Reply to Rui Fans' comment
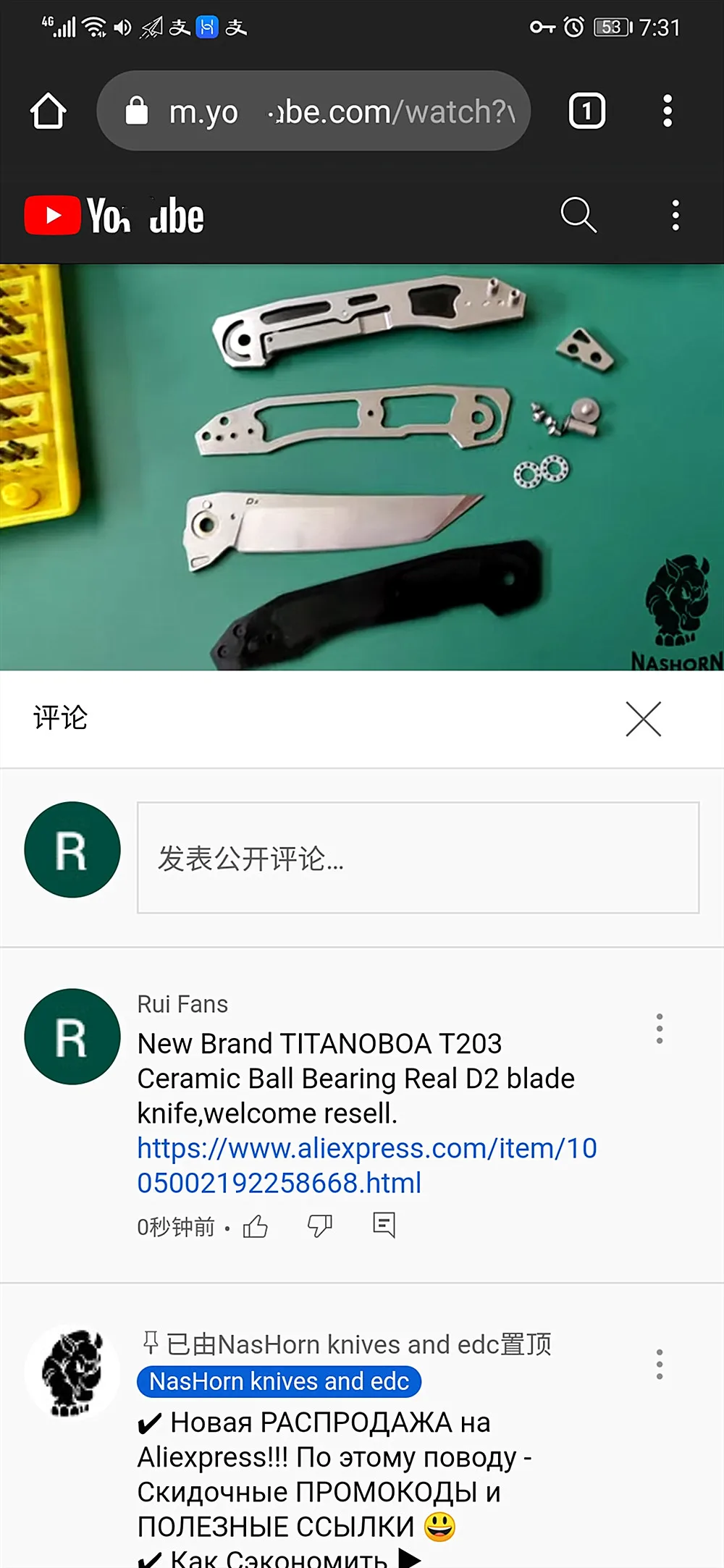Viewport: 724px width, 1568px height. tap(384, 1226)
